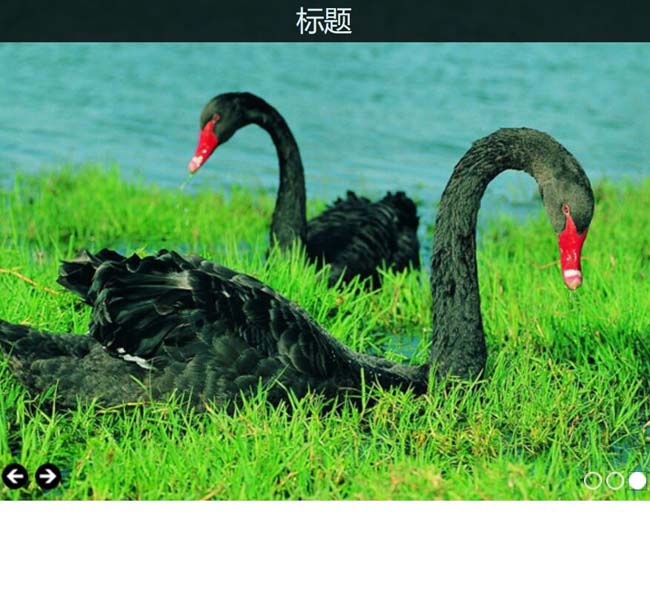
Task: Open the black swans slide image
Action: (325, 270)
